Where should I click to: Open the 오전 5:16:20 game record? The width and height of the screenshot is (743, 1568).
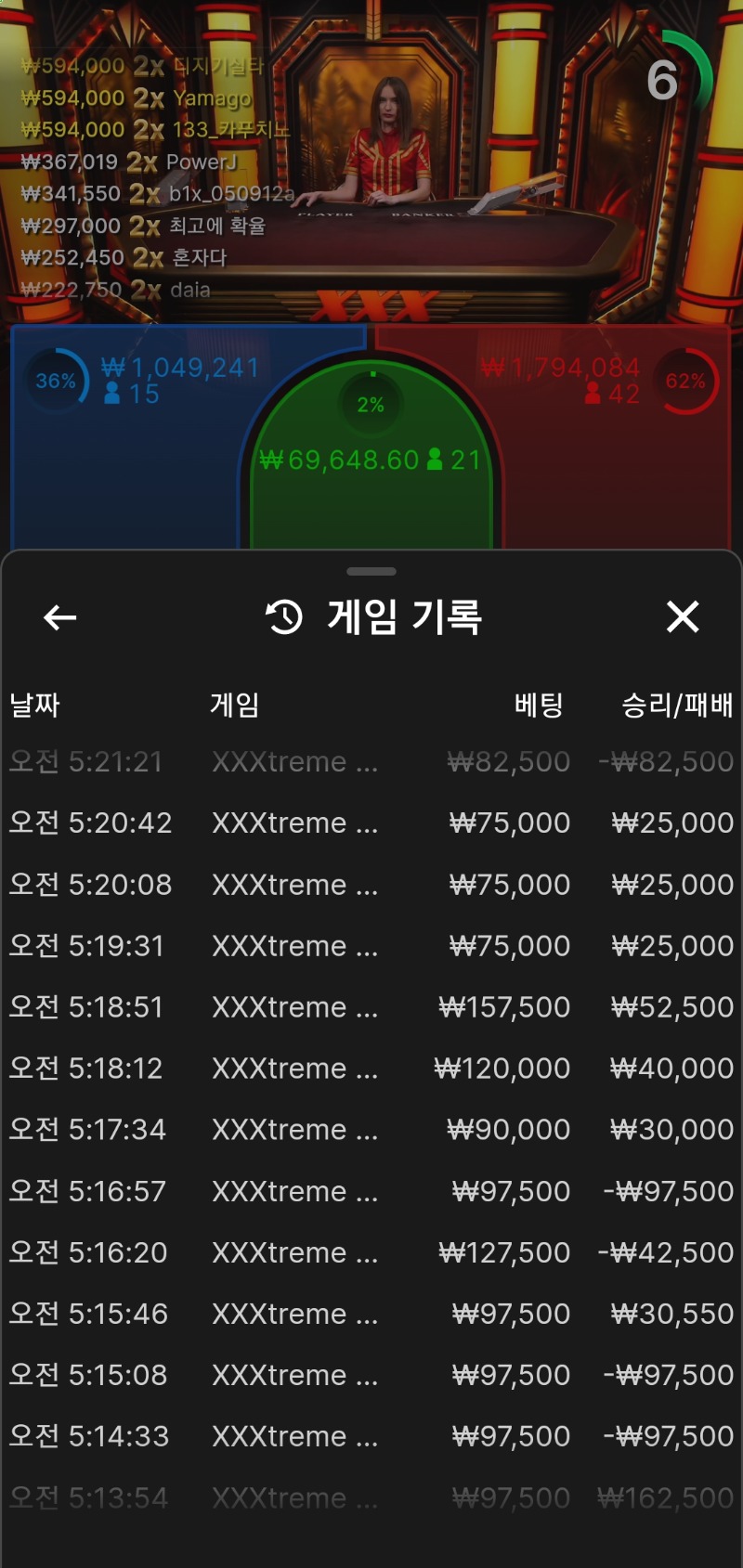coord(371,1251)
